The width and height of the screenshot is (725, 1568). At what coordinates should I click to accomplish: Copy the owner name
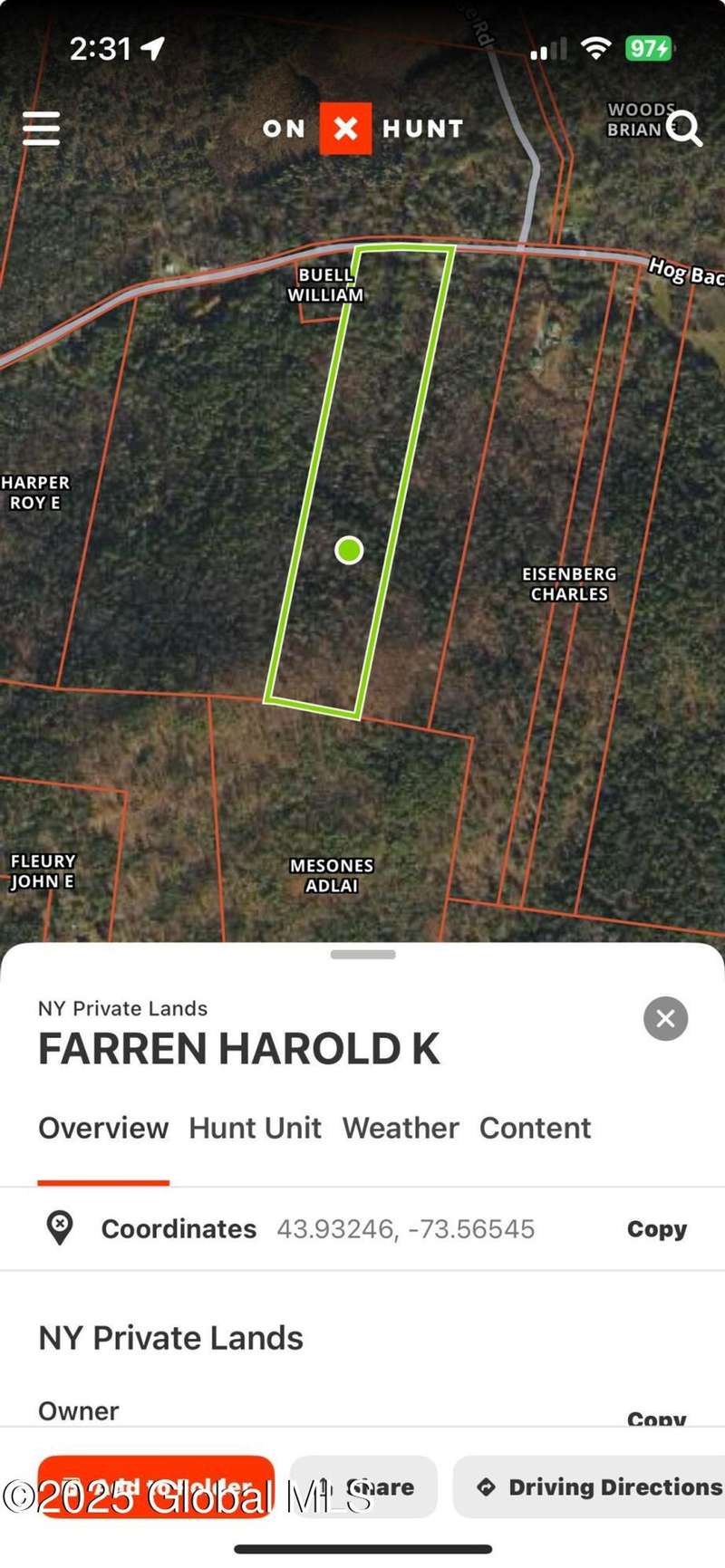click(656, 1417)
